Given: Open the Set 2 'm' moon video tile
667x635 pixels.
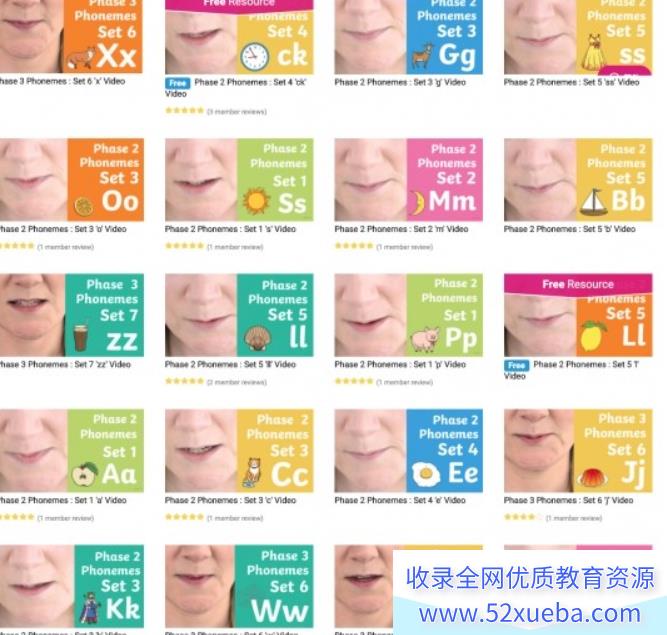Looking at the screenshot, I should point(408,179).
